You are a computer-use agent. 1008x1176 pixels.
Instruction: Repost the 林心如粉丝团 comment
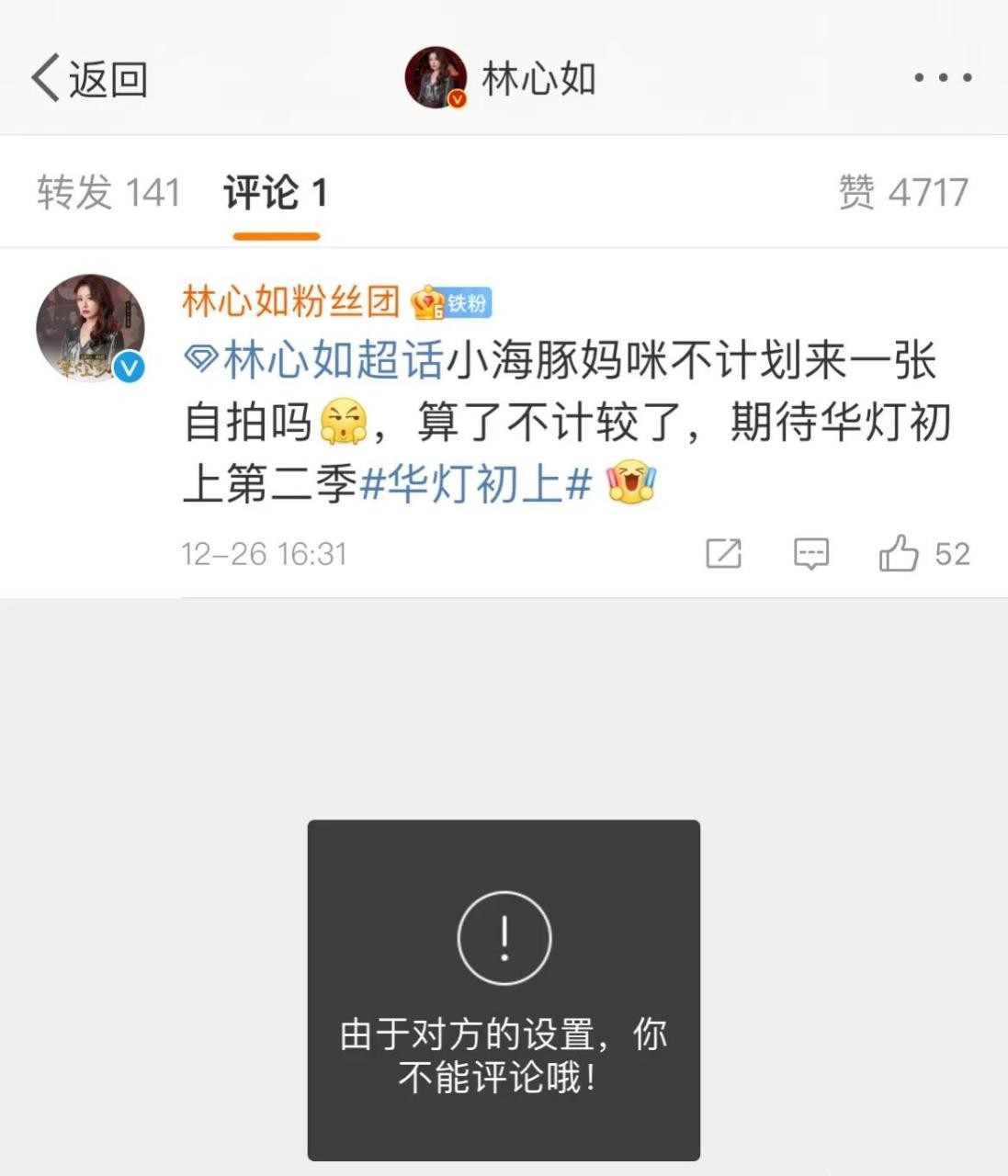tap(723, 553)
